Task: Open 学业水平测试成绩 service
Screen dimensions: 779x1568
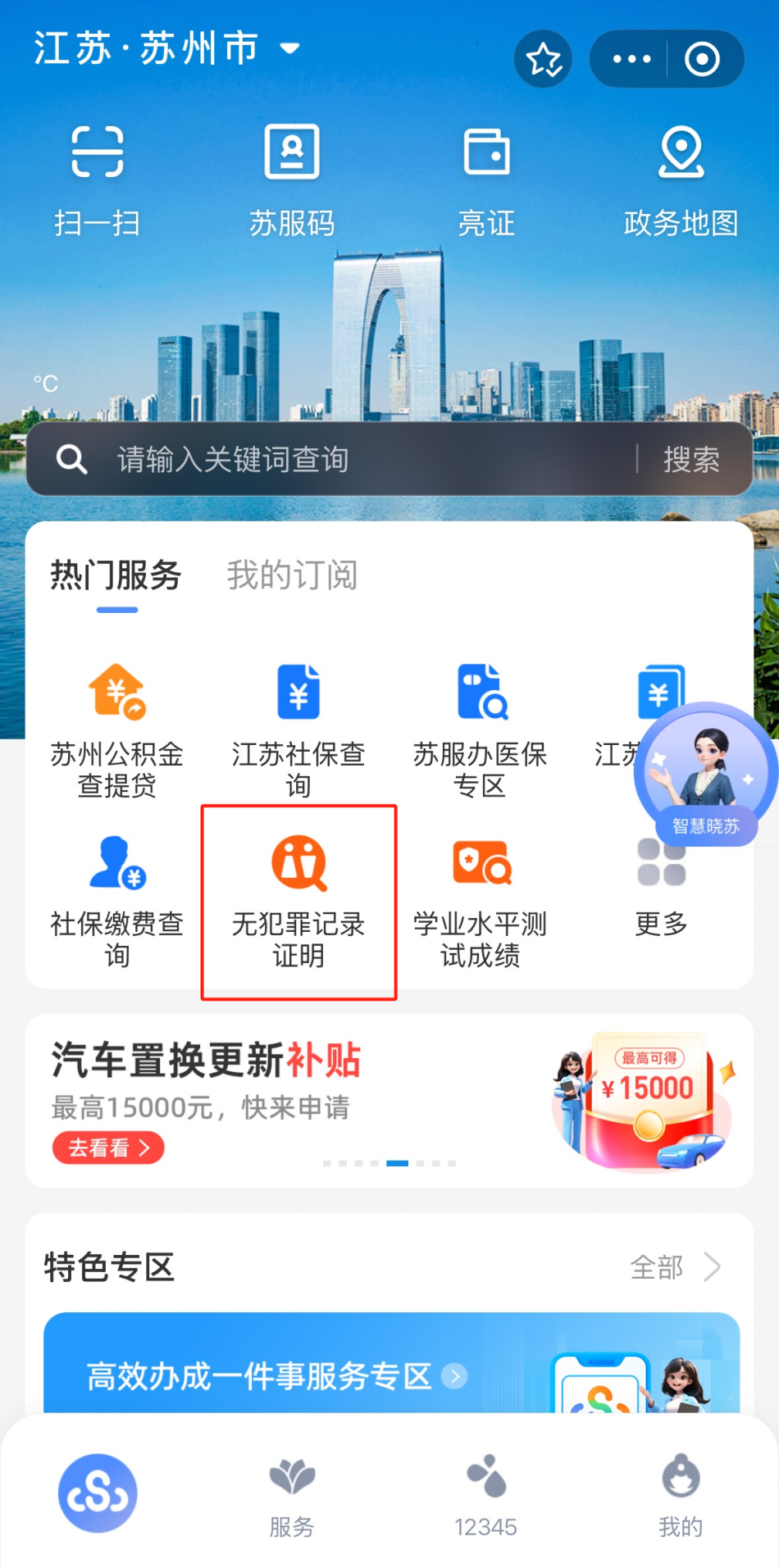Action: [x=481, y=902]
